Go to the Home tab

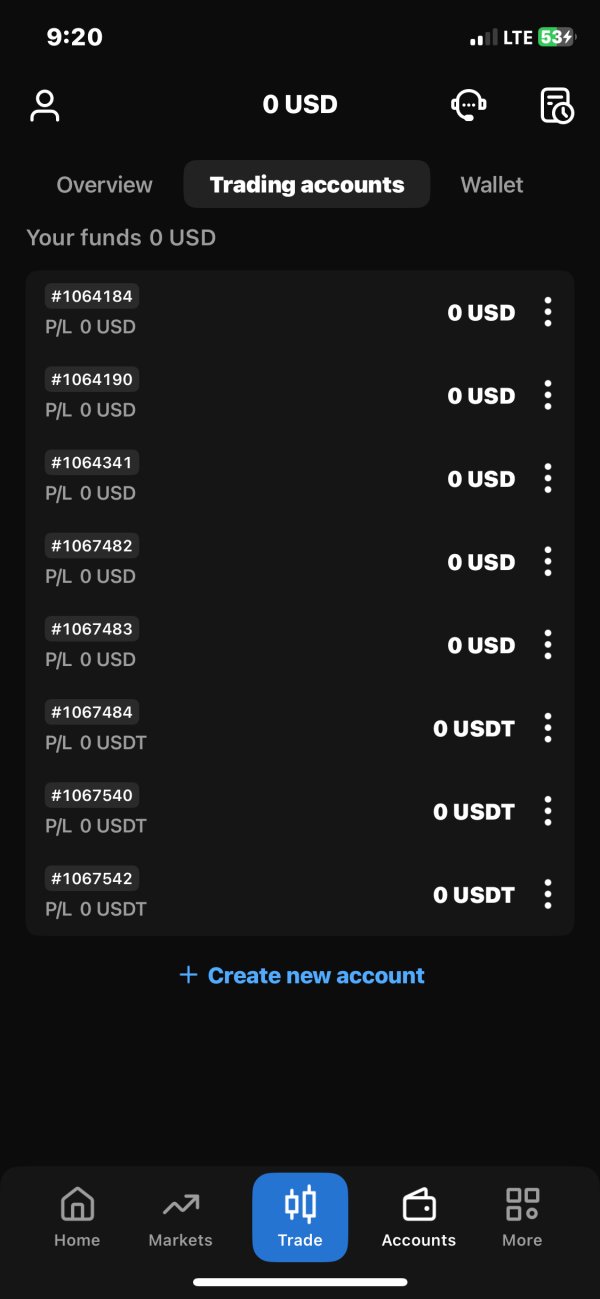coord(77,1217)
